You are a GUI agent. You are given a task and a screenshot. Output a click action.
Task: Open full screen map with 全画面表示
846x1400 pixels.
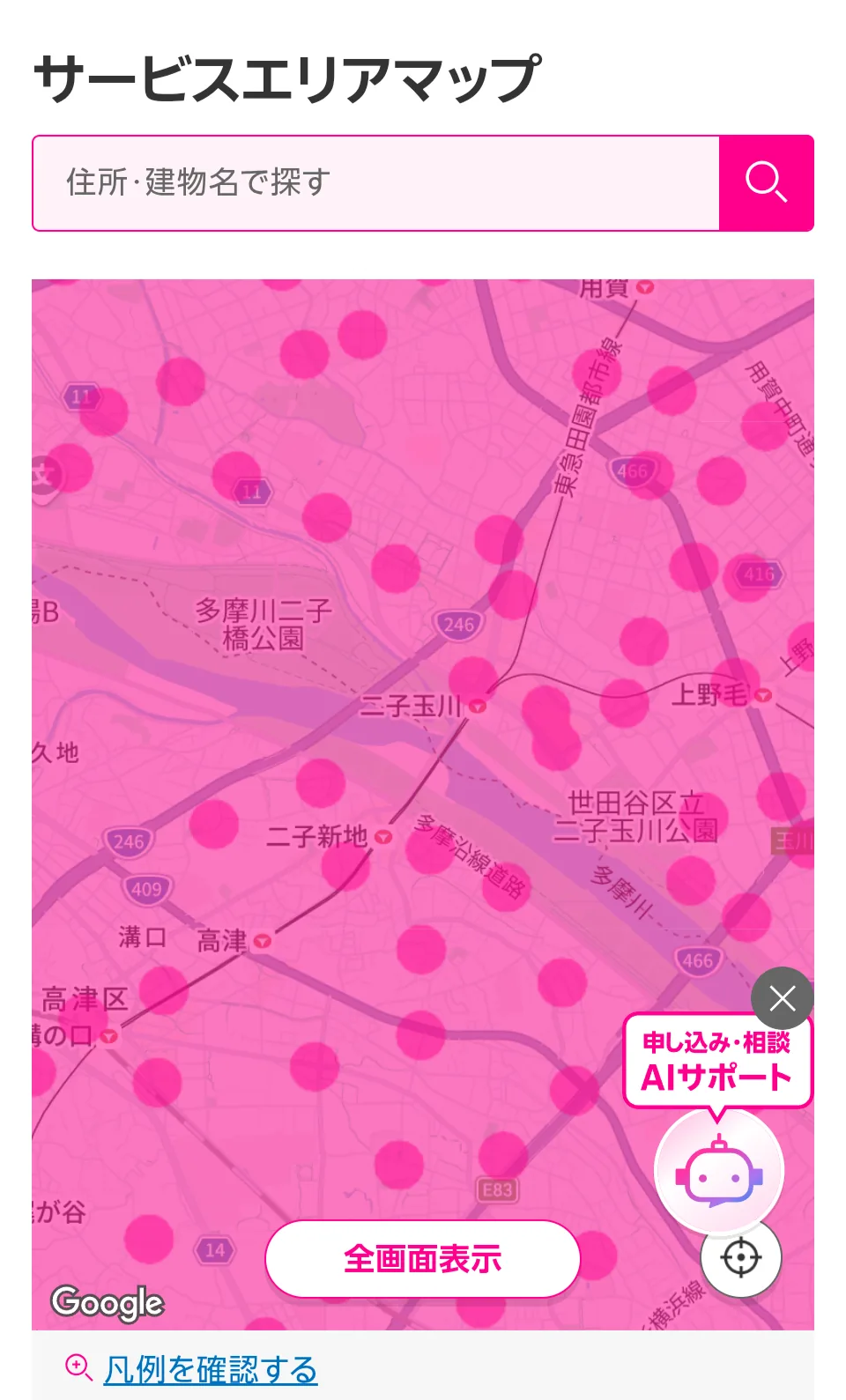tap(423, 1258)
